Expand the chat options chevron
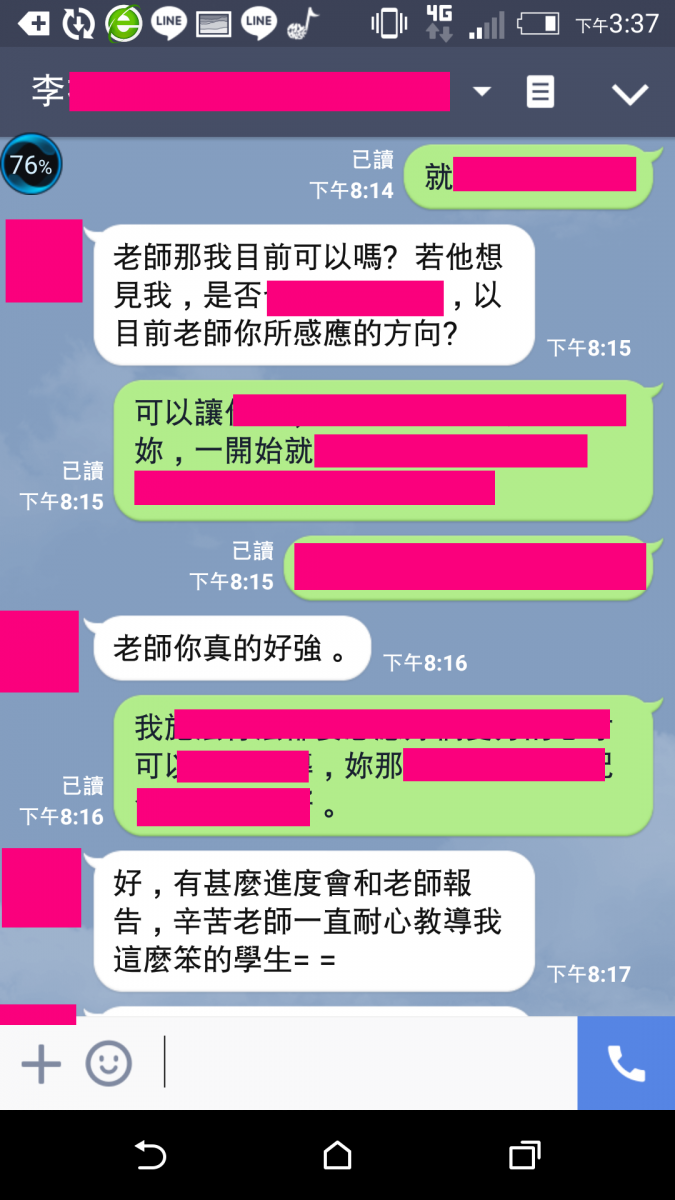 coord(630,94)
